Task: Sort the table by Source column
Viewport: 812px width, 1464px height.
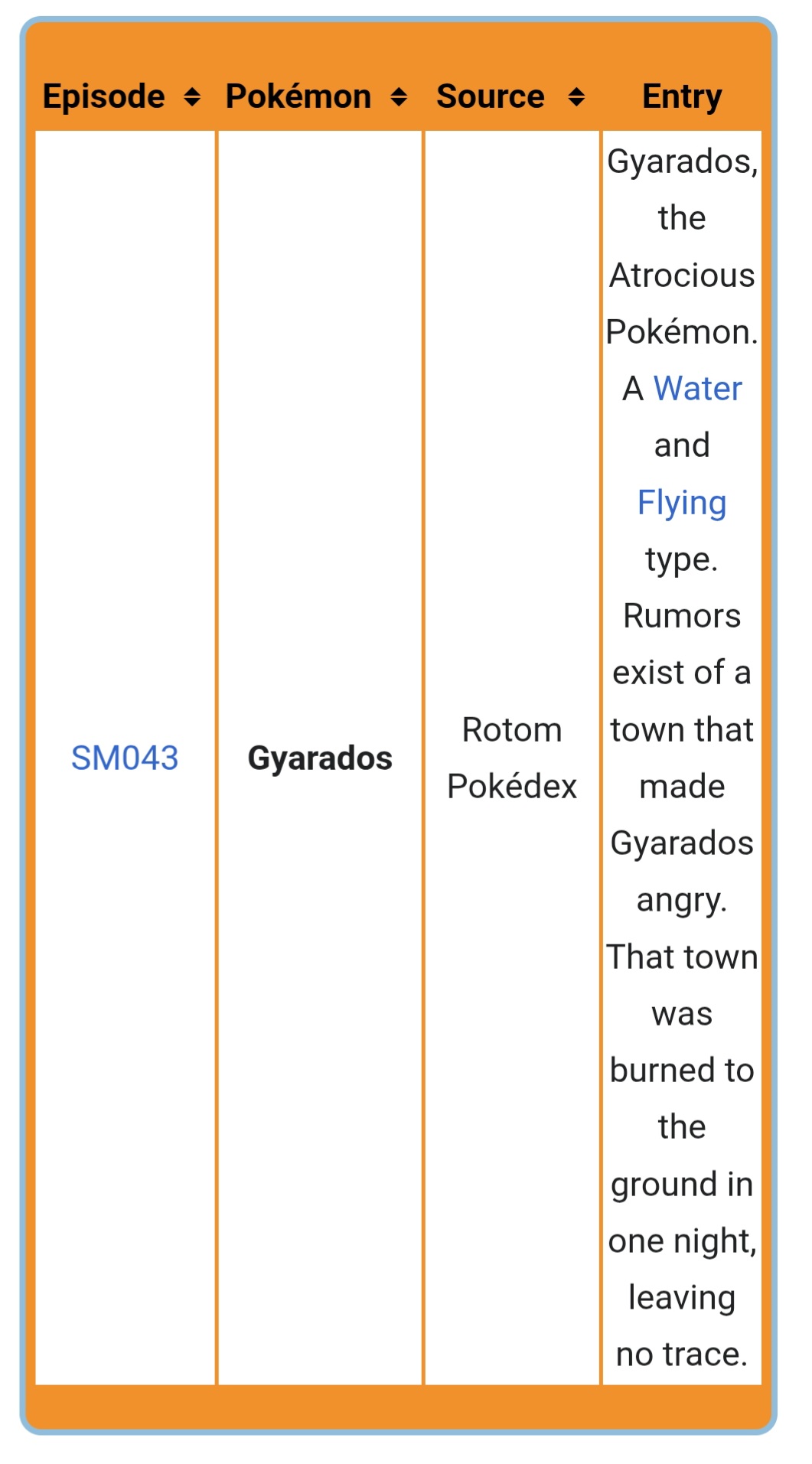Action: point(576,97)
